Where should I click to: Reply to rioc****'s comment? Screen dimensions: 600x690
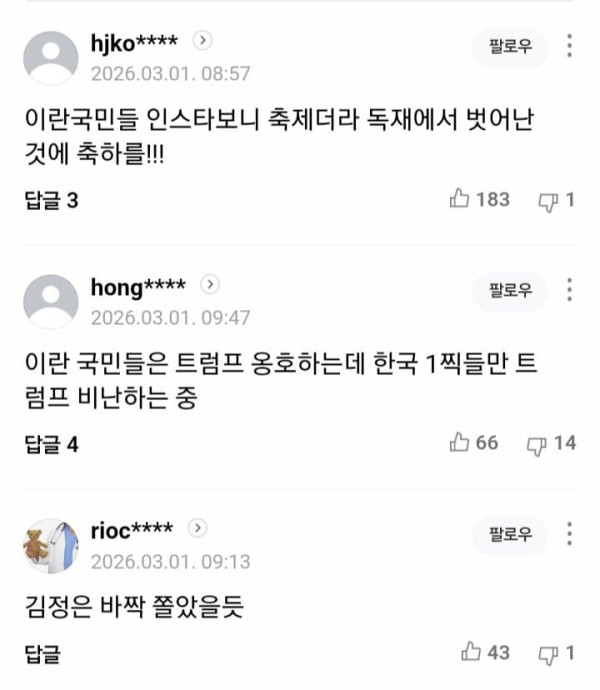click(x=42, y=654)
